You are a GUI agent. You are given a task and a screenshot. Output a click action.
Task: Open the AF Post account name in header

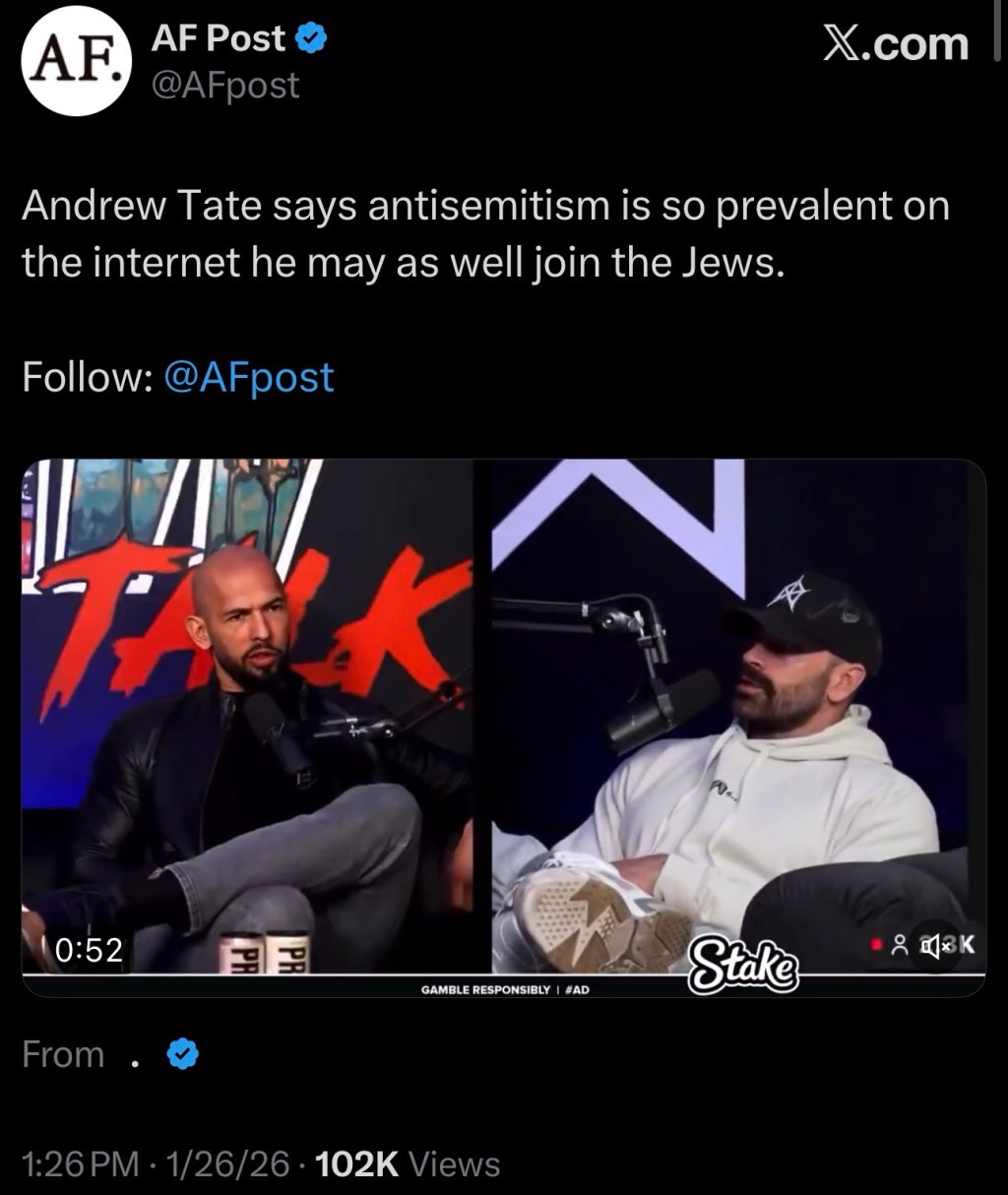click(x=219, y=39)
